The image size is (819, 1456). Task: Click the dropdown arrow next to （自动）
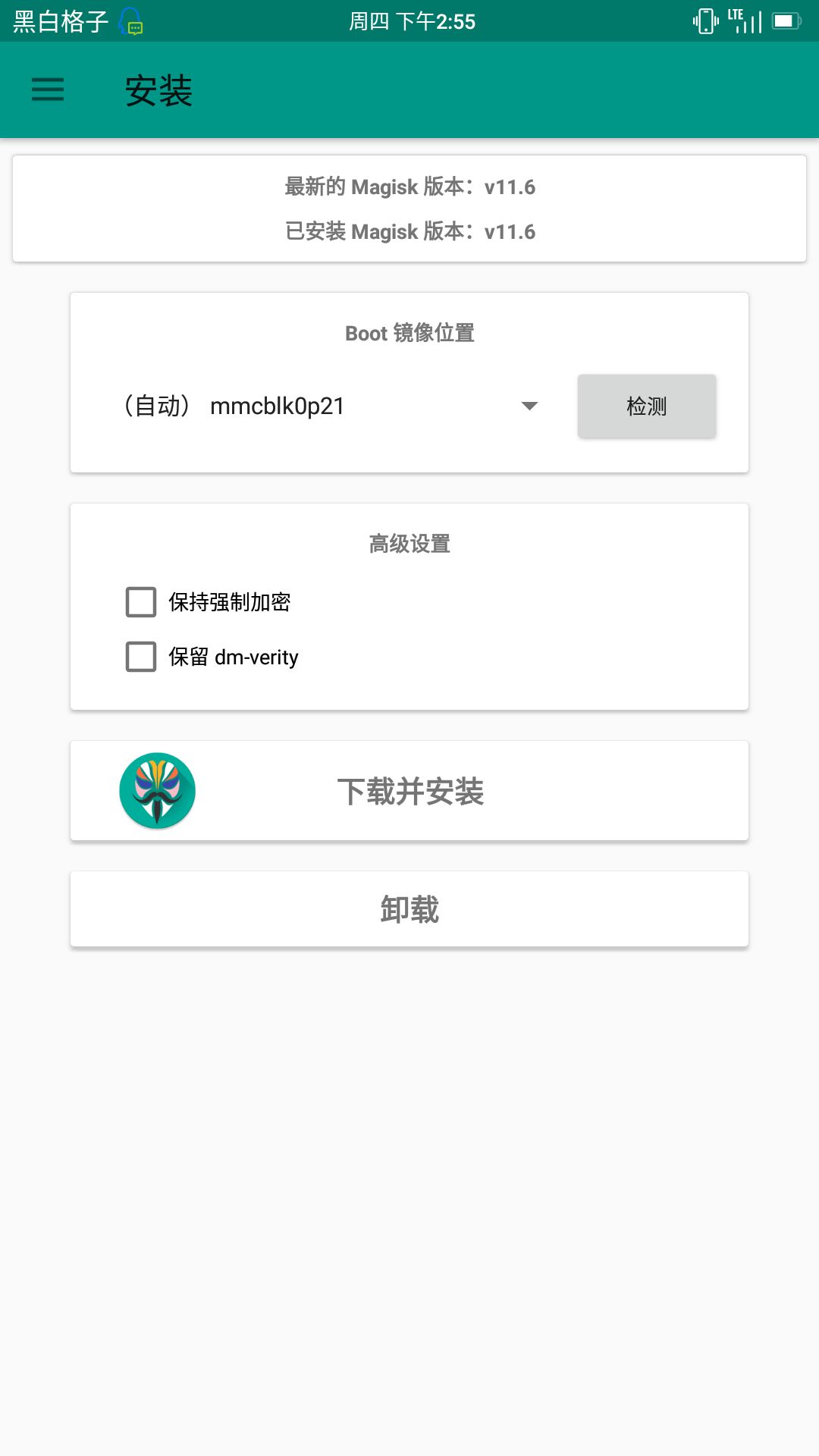tap(529, 406)
